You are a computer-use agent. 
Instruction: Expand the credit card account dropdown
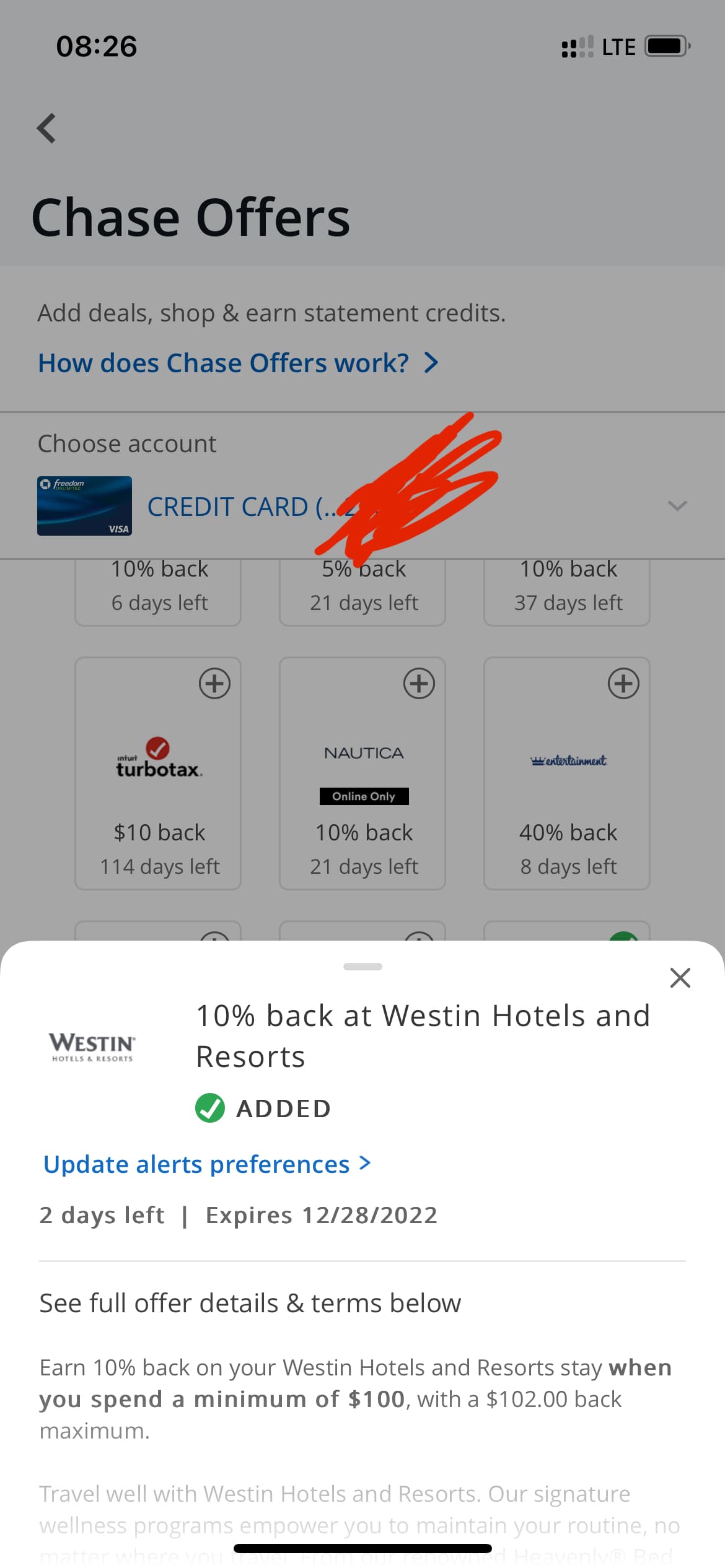click(677, 506)
